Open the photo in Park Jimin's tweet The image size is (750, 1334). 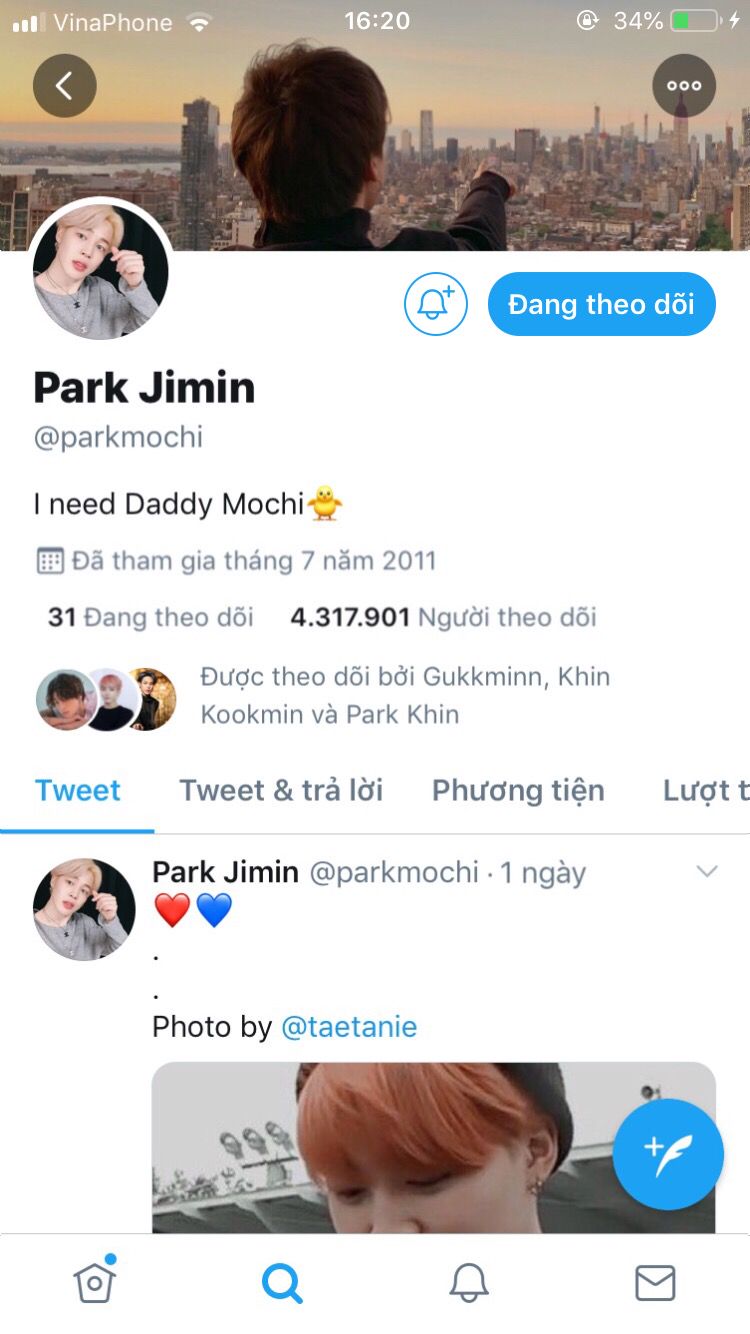[434, 1147]
